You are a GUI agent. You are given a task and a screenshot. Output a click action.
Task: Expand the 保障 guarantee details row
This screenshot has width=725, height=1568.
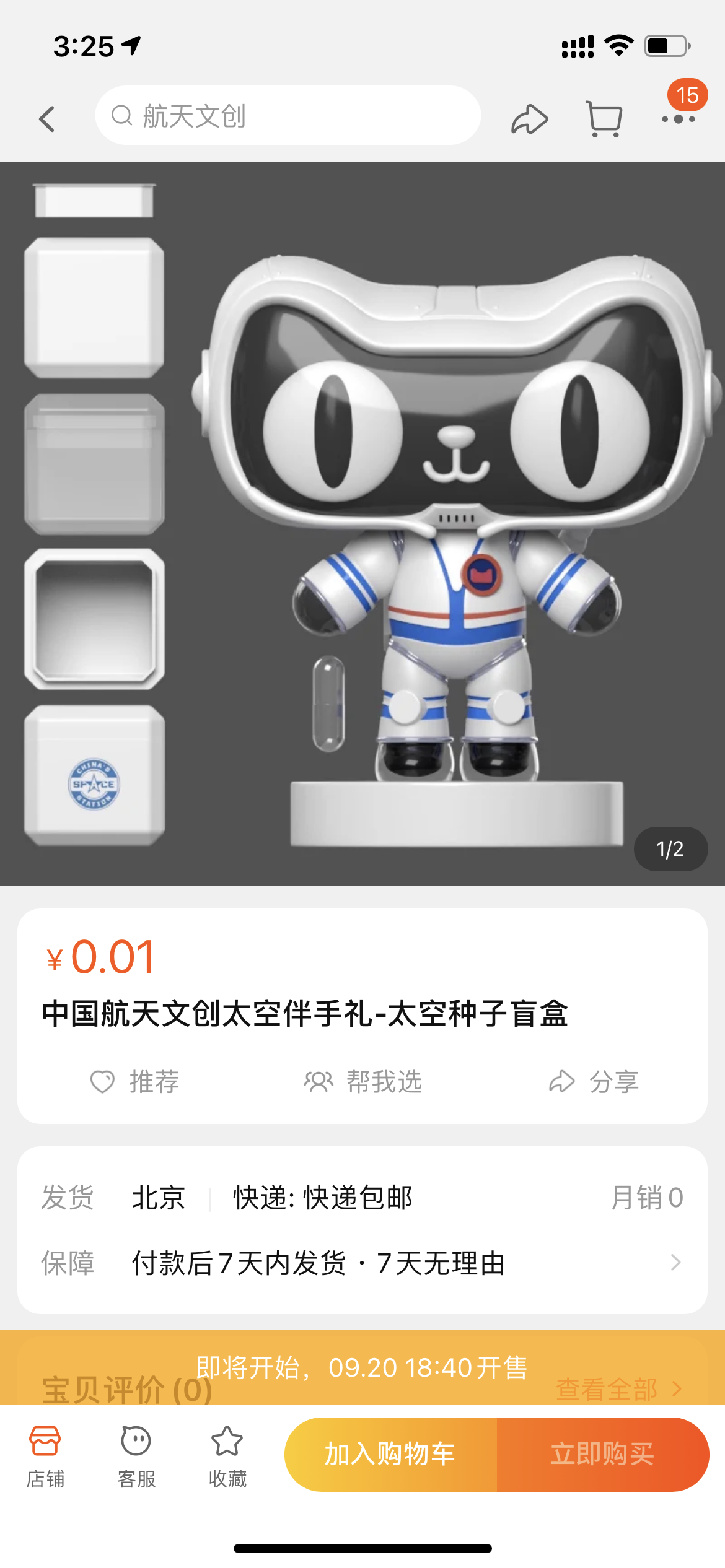click(x=362, y=1263)
